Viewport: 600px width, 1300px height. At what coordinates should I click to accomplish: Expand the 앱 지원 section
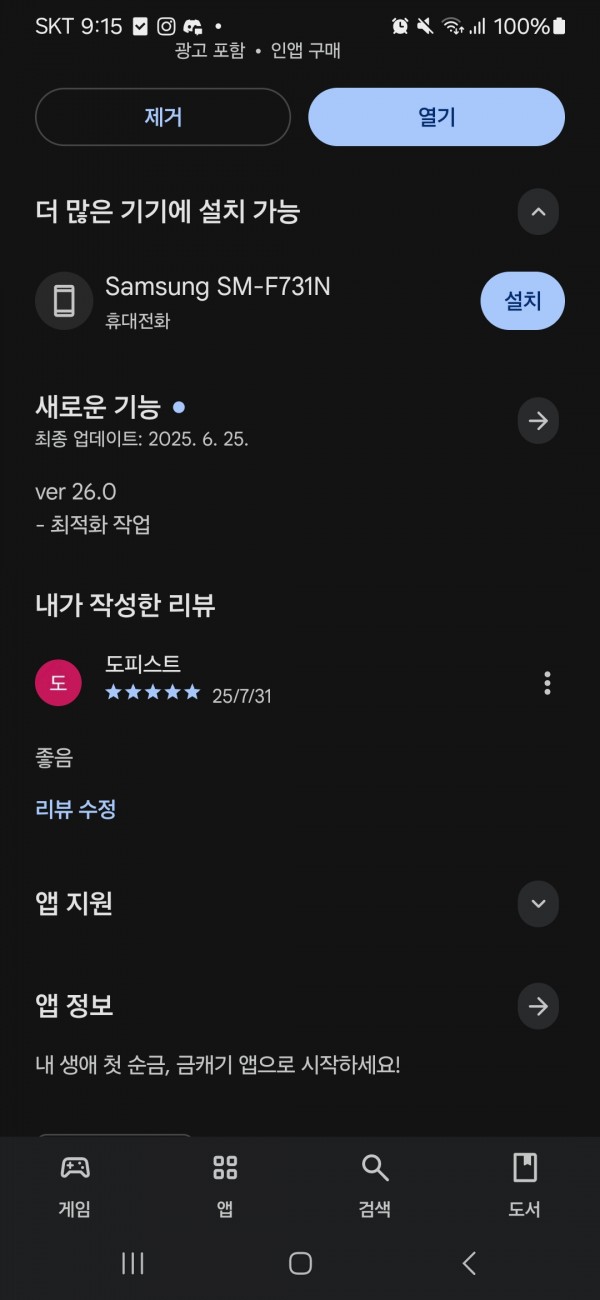[x=538, y=904]
